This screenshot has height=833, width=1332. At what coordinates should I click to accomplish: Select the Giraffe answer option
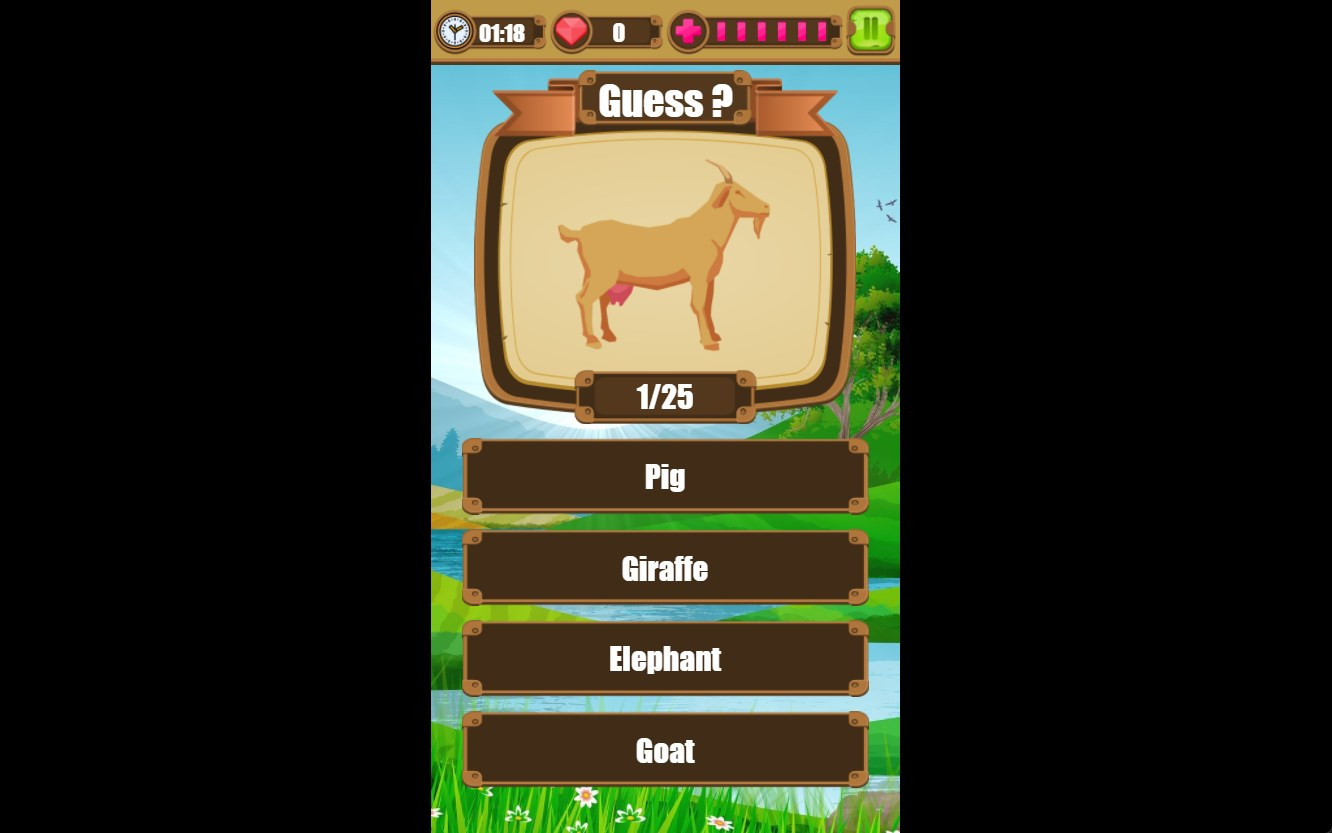(x=665, y=568)
